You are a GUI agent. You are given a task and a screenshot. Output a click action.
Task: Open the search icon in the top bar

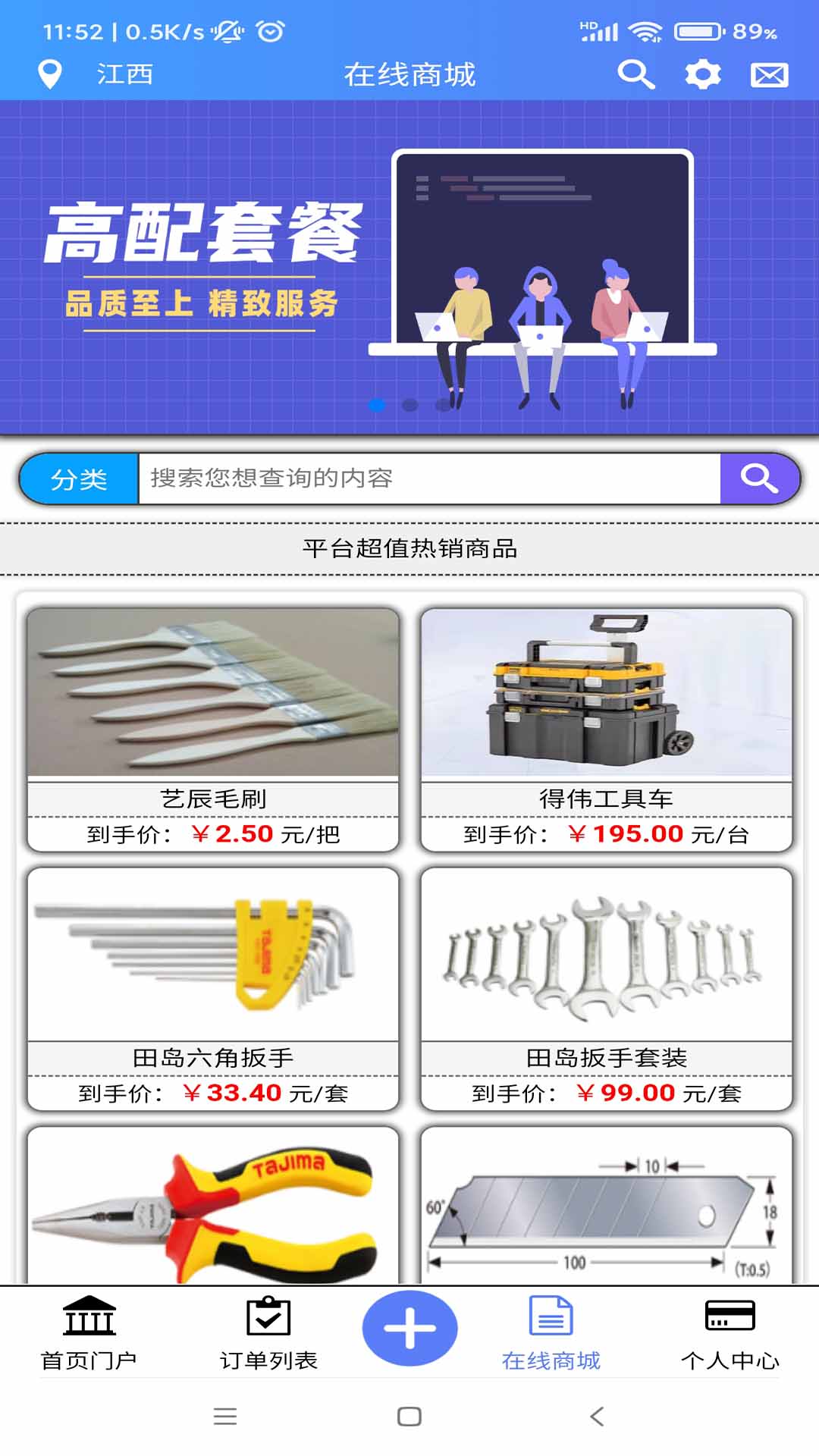coord(635,74)
